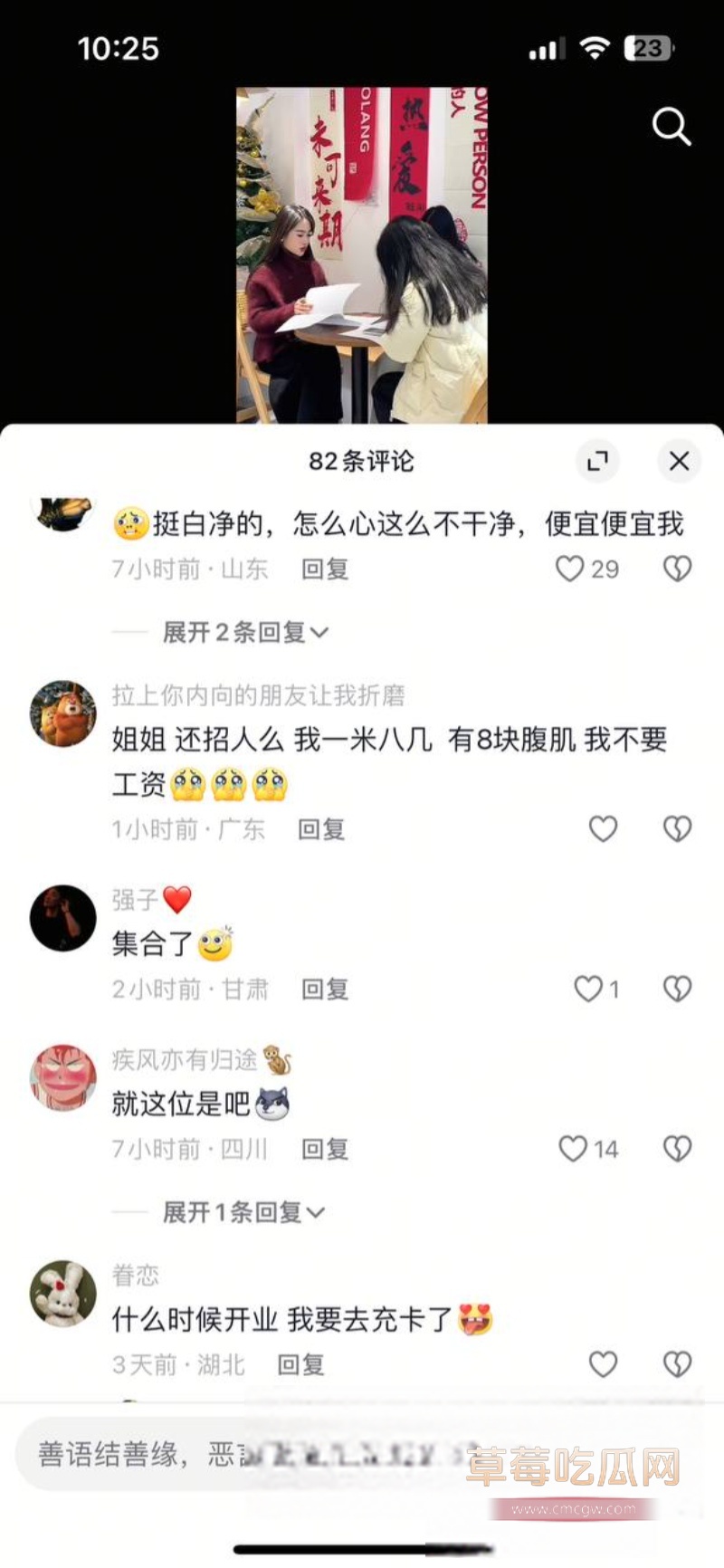Close the comments panel
The image size is (724, 1568).
[679, 462]
